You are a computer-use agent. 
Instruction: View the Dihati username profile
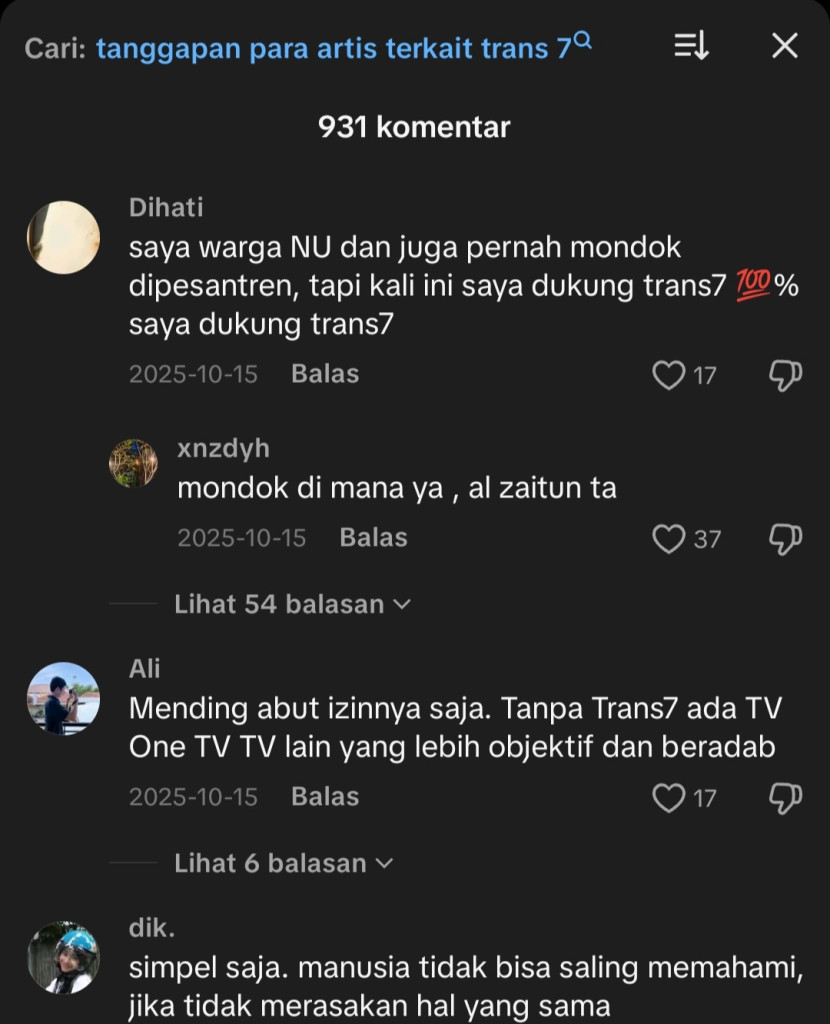pyautogui.click(x=166, y=207)
